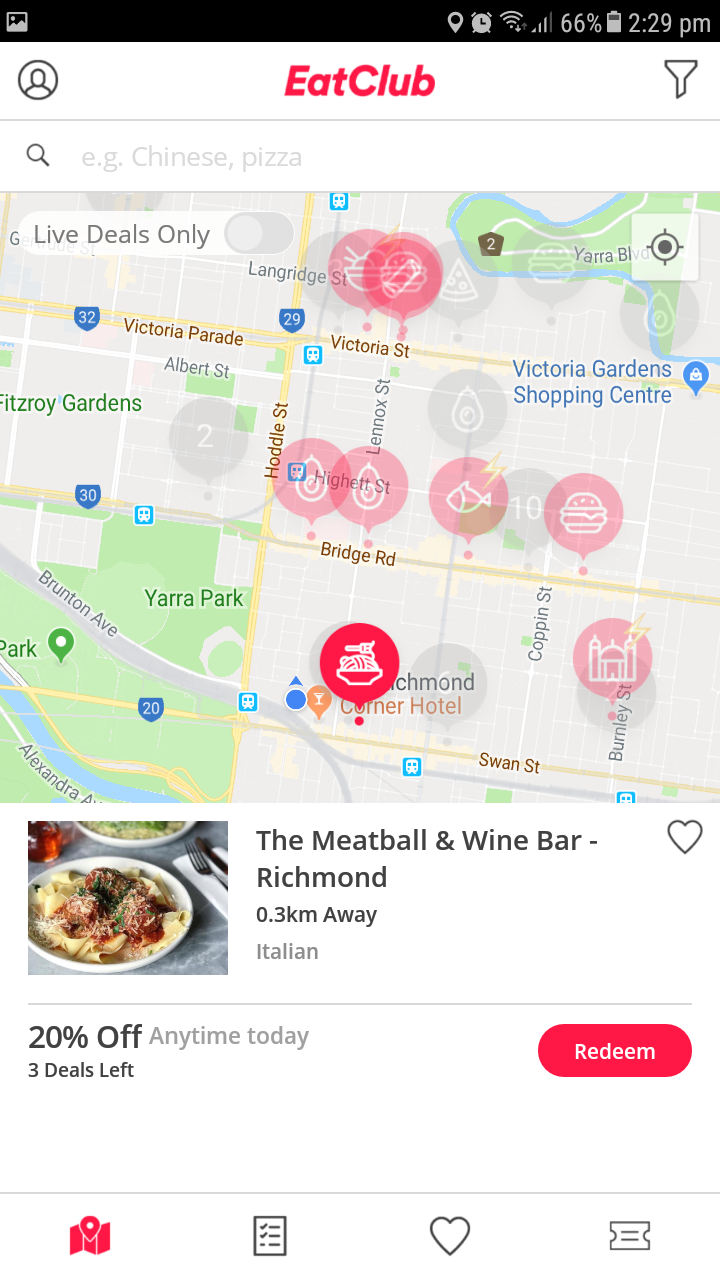Redeem the 20% Off deal
Image resolution: width=720 pixels, height=1280 pixels.
[x=614, y=1051]
